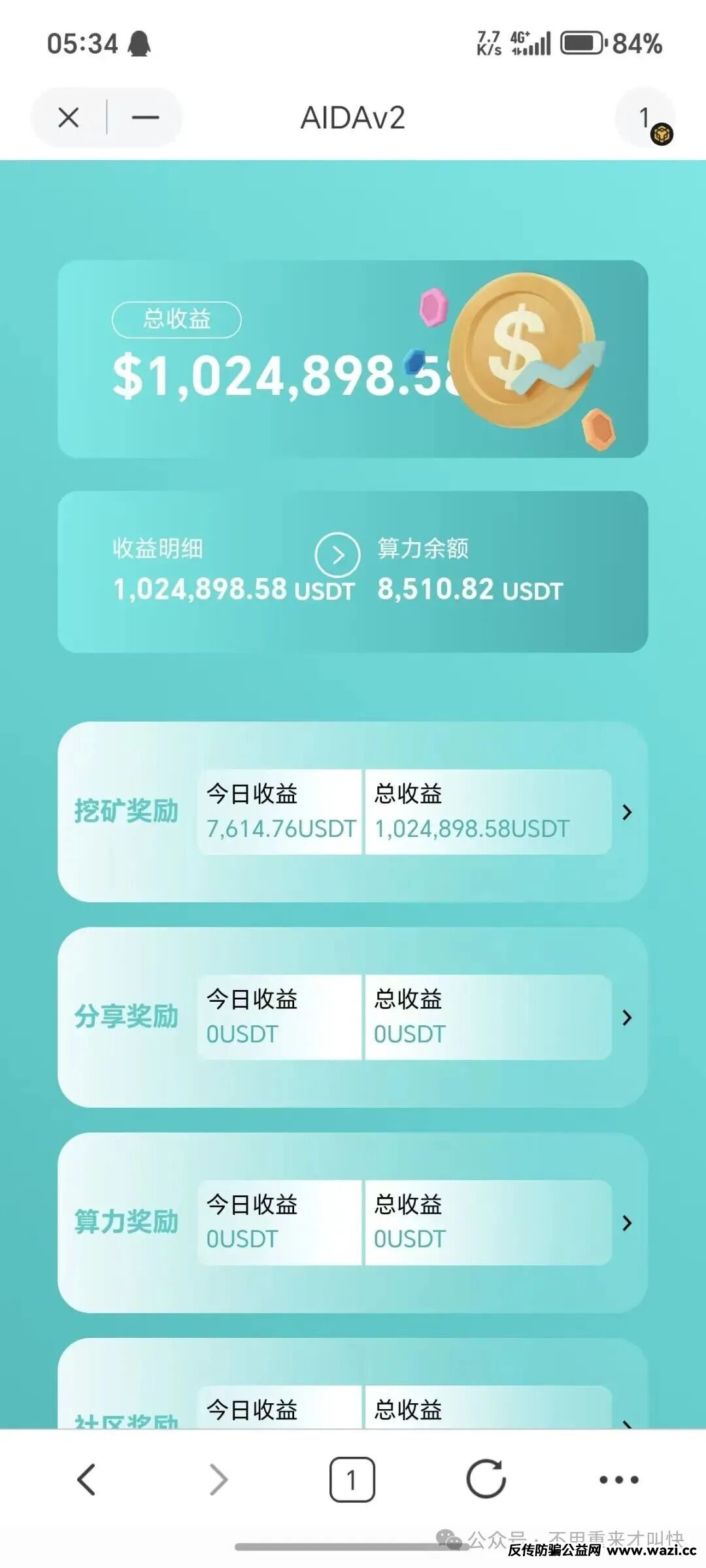Go forward in the browser

coord(218,1479)
